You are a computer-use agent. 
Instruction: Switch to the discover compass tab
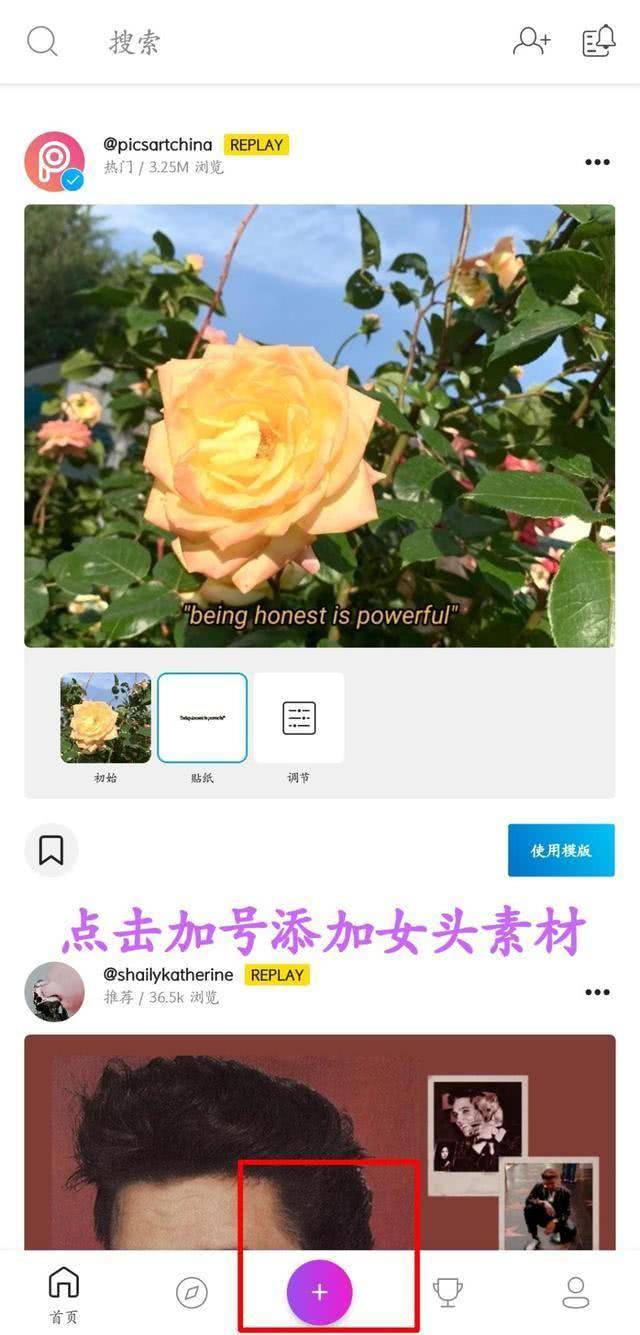[x=191, y=1293]
